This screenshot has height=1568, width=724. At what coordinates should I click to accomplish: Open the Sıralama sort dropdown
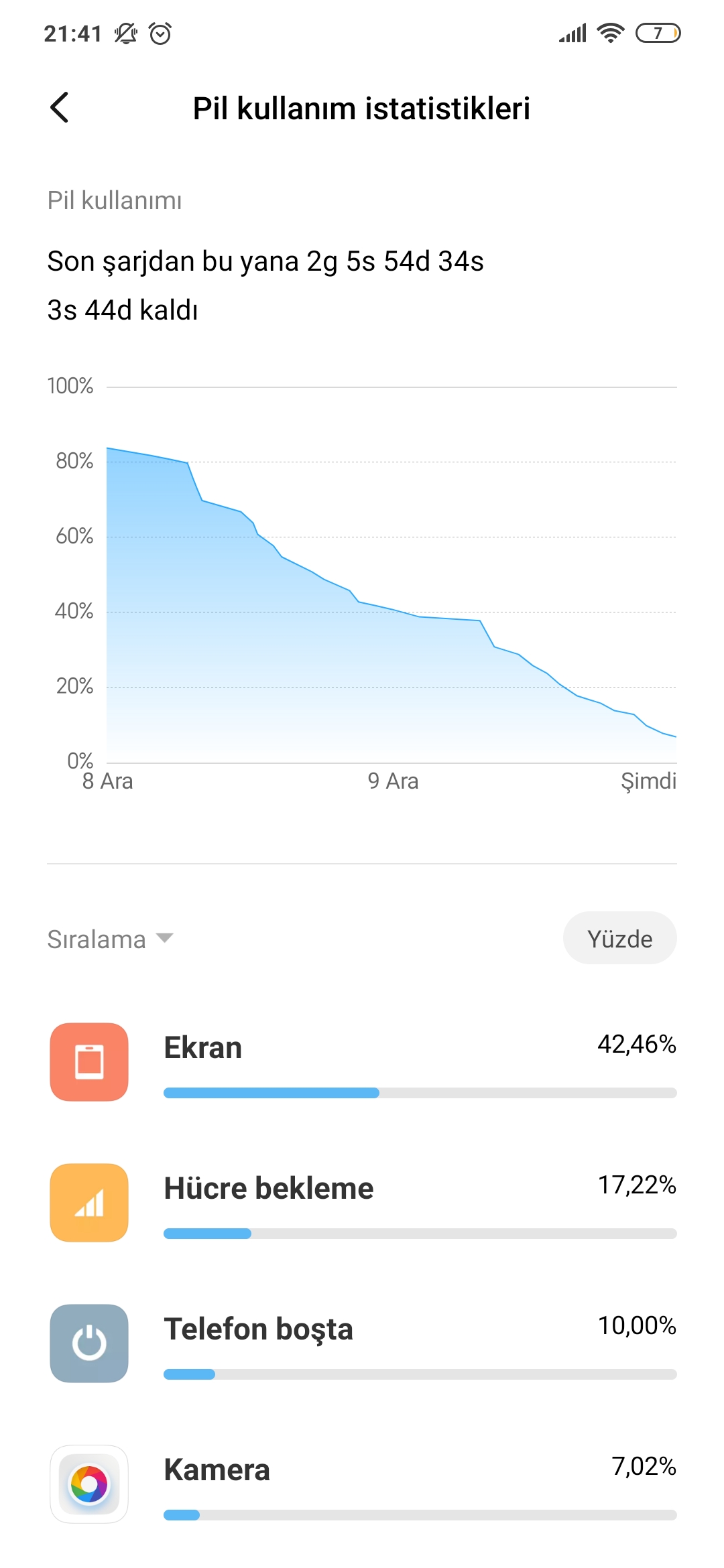[111, 939]
